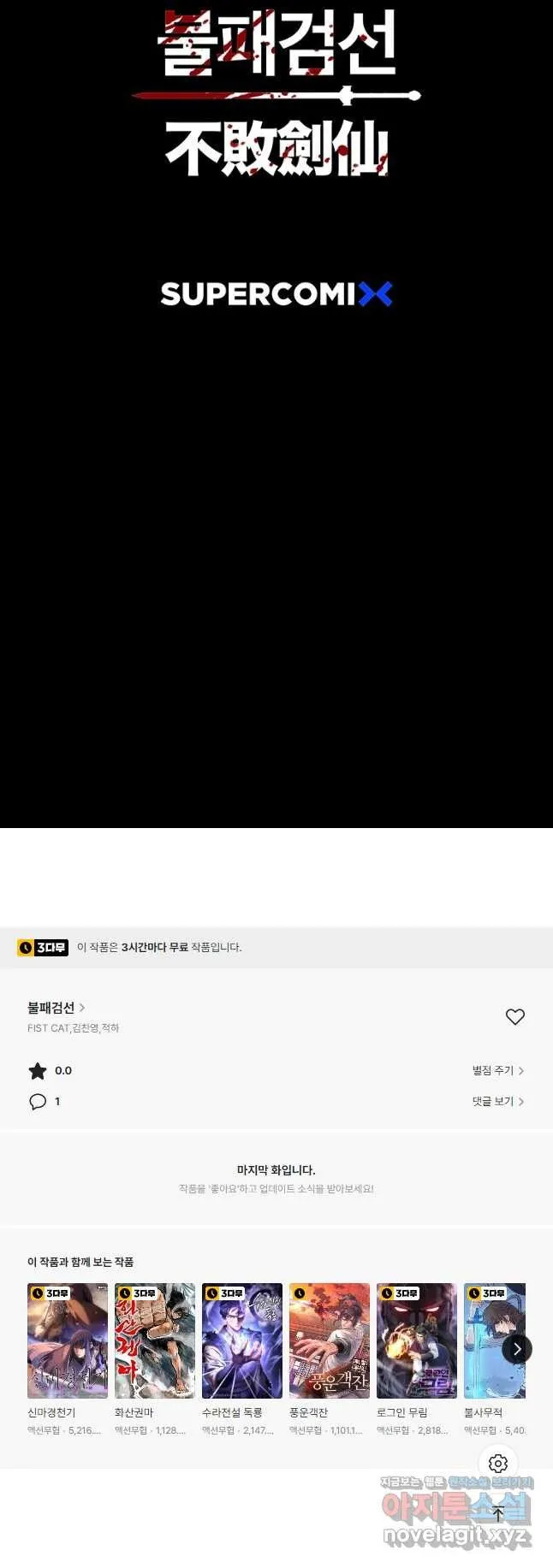Screen dimensions: 553x1568
Task: Open the 로그인 무림 comic
Action: (416, 1340)
